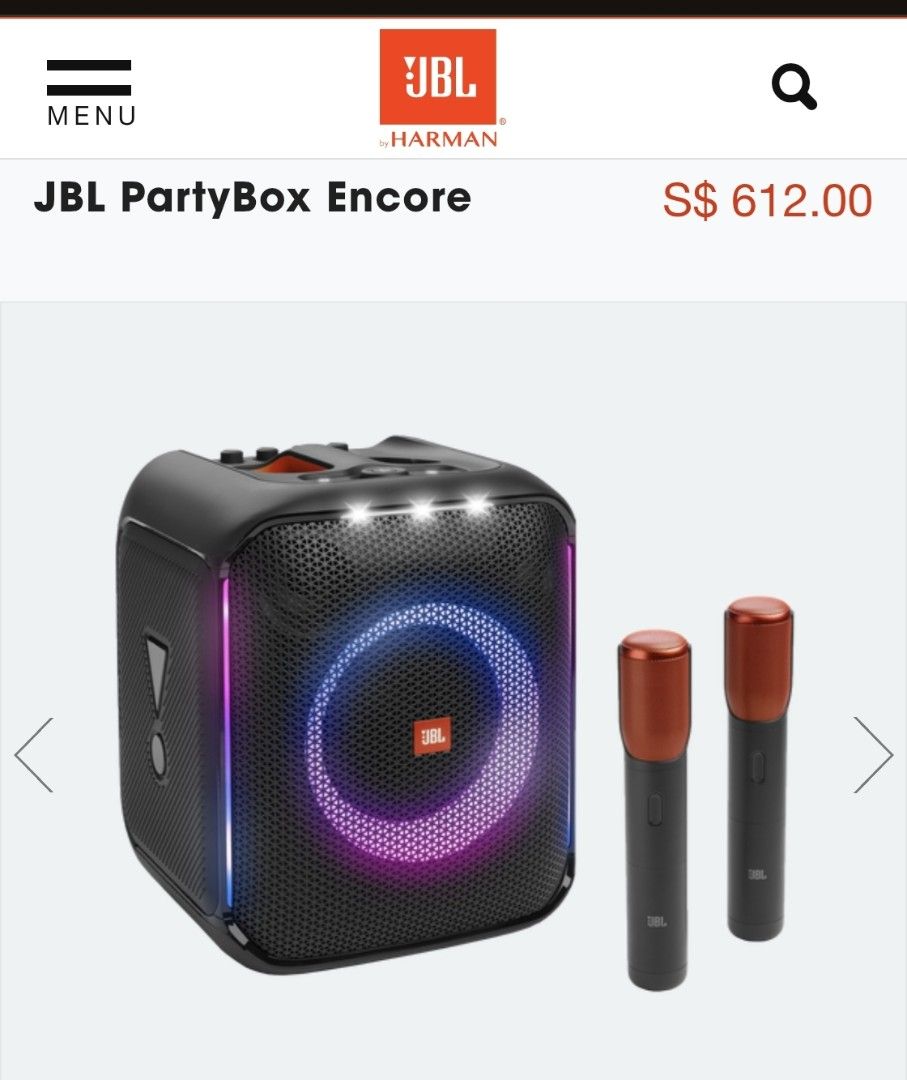Show the next product image
Image resolution: width=907 pixels, height=1080 pixels.
(872, 755)
